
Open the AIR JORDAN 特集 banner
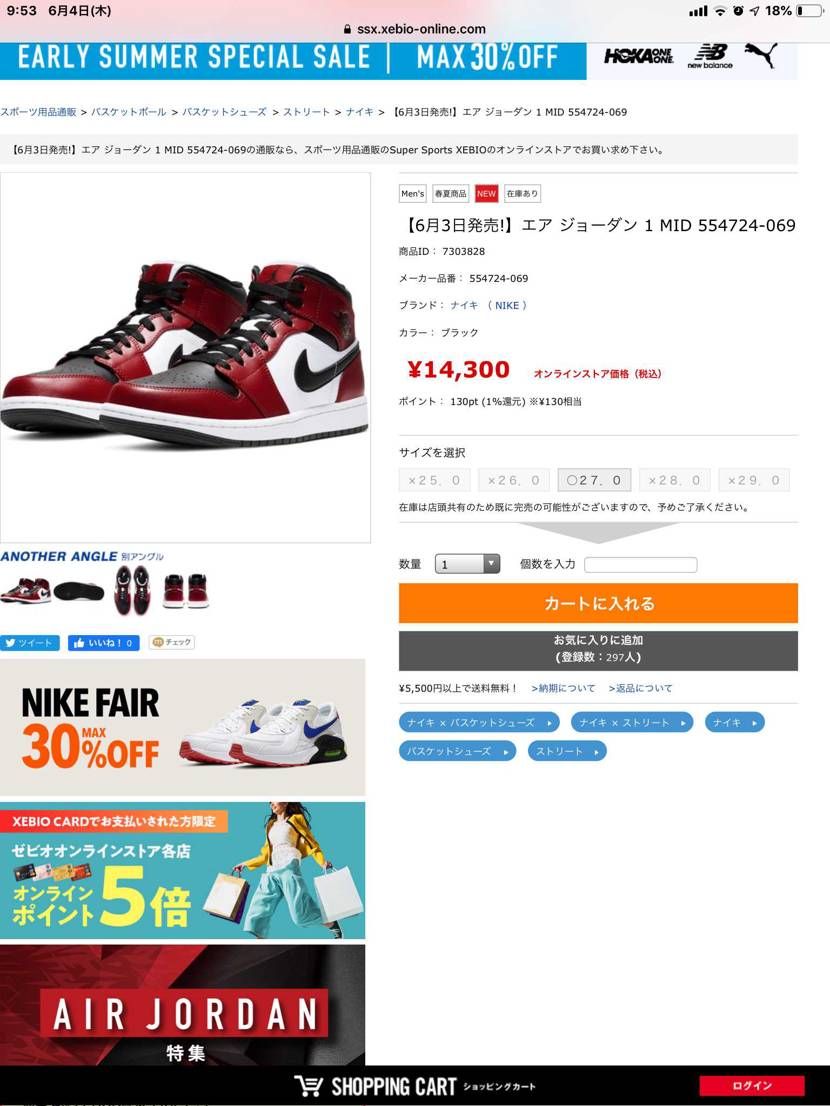183,1005
